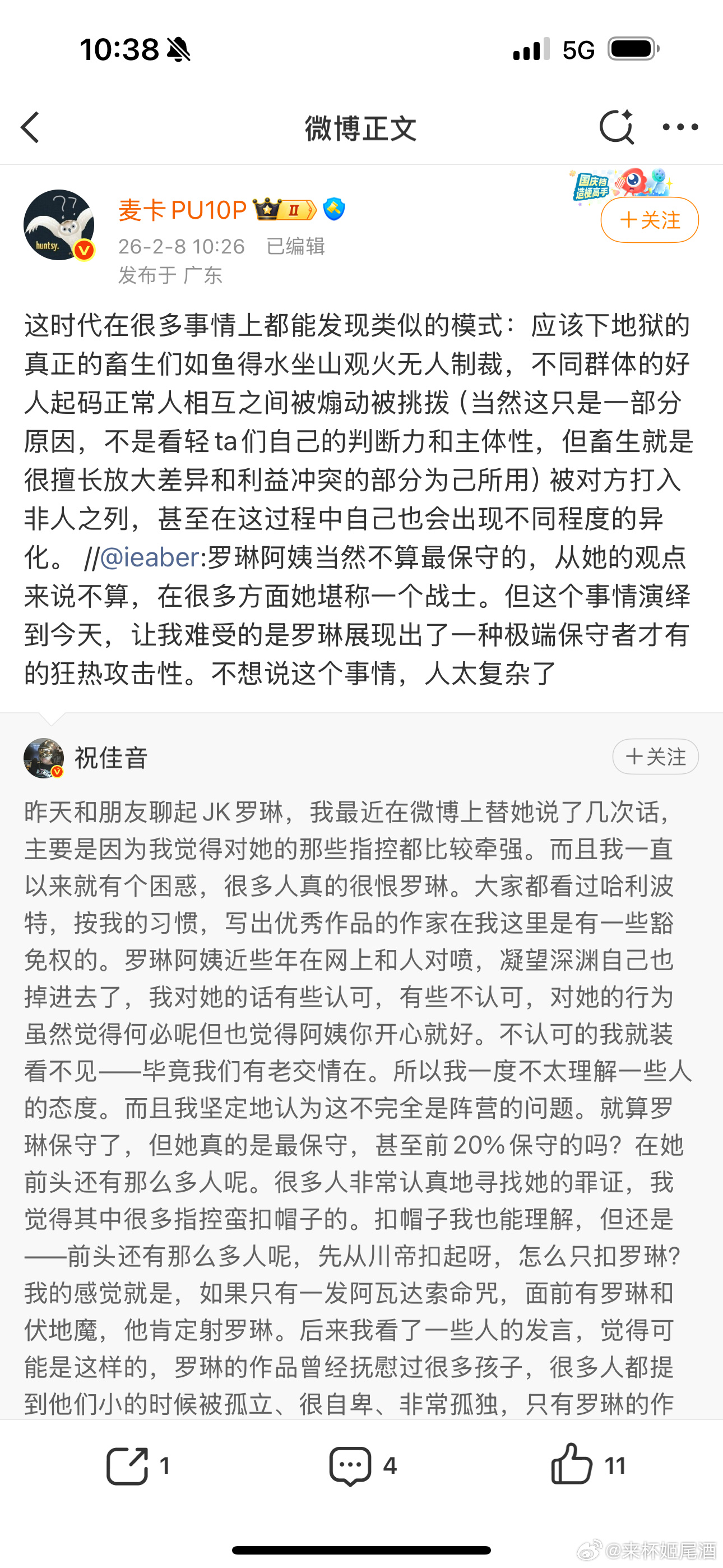723x1568 pixels.
Task: Follow 祝佳音 with the 关注 button
Action: point(655,757)
